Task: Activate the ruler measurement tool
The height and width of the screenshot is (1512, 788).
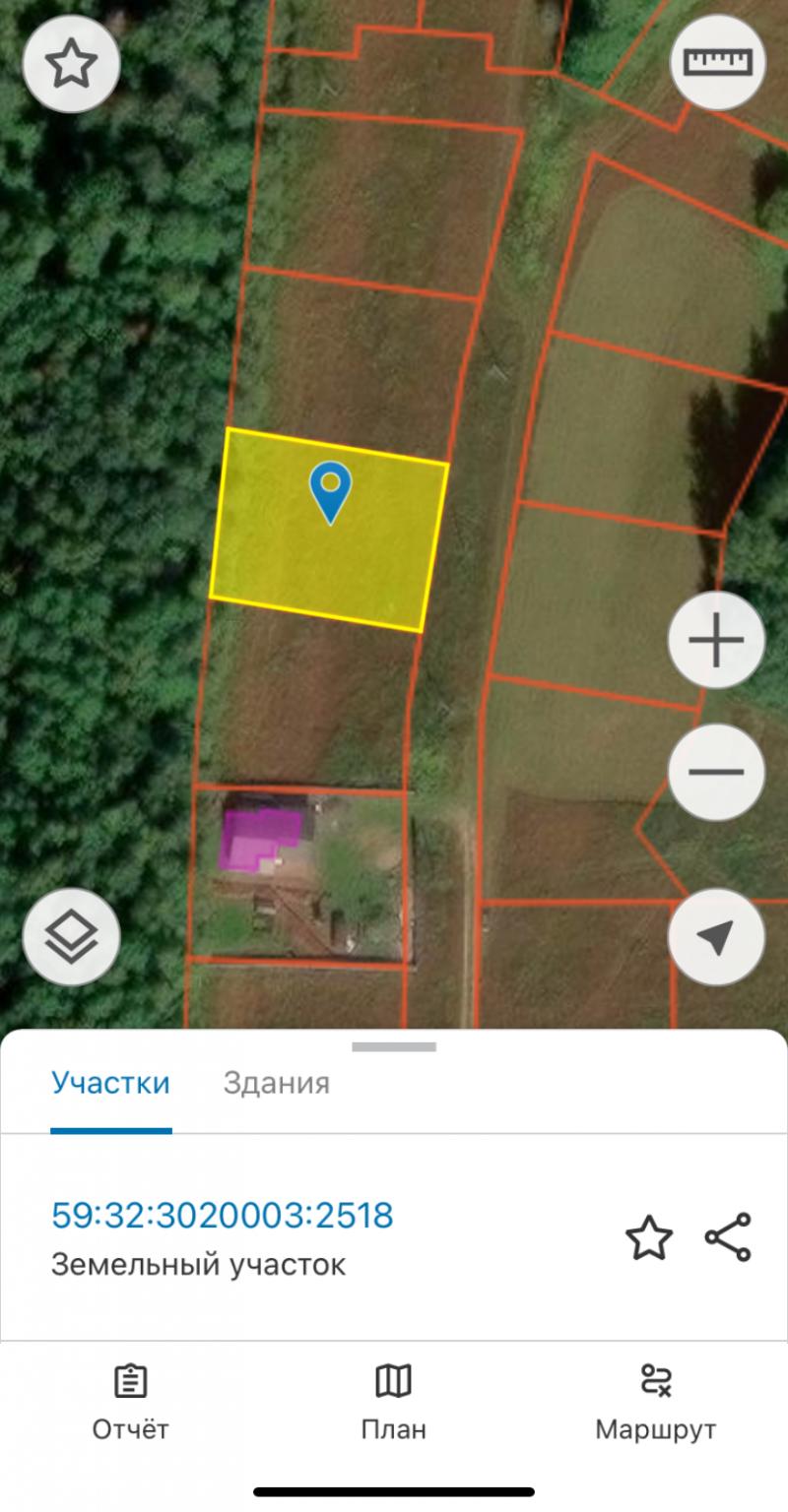Action: click(x=717, y=64)
